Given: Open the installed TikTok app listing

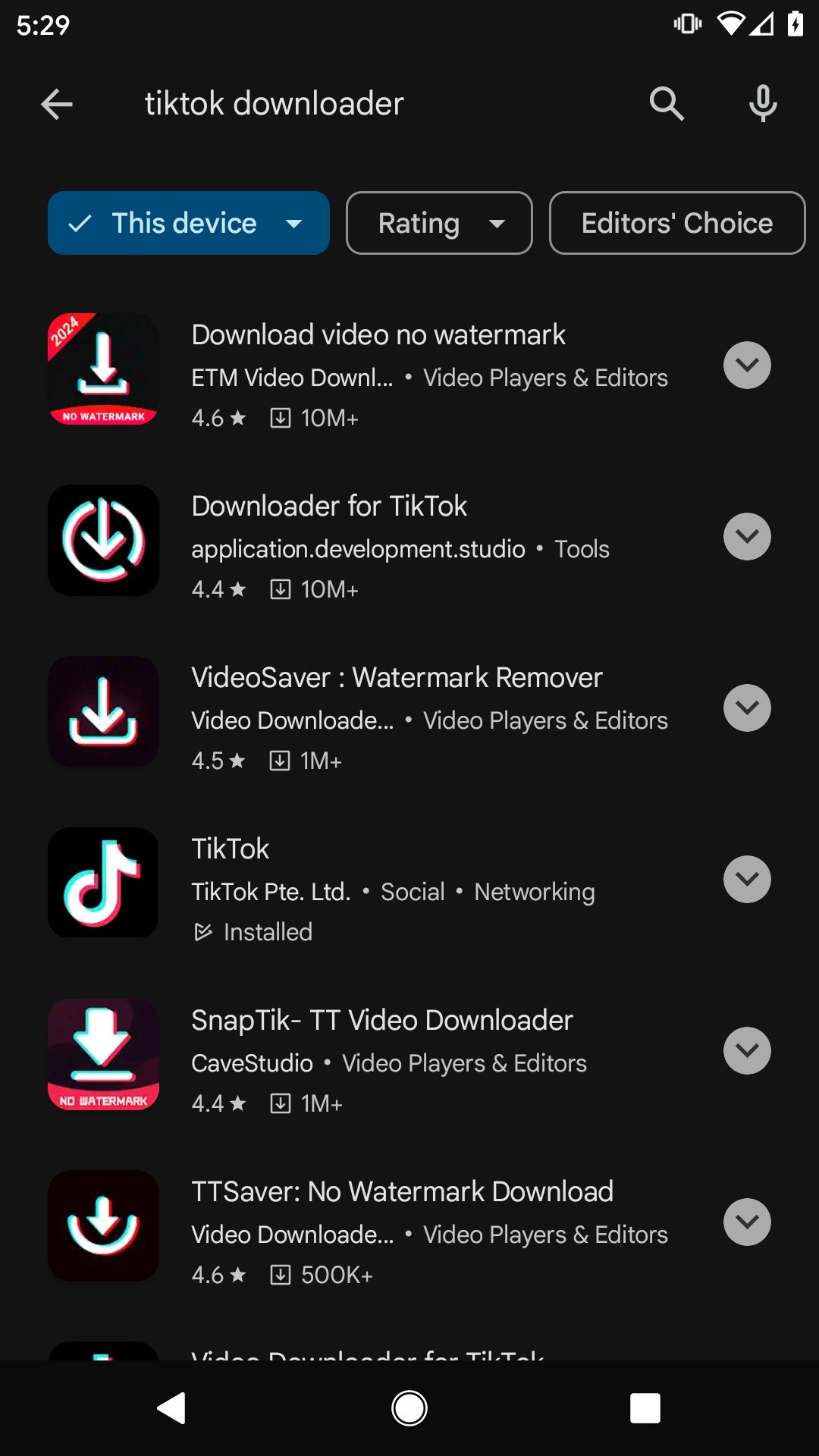Looking at the screenshot, I should pos(231,849).
